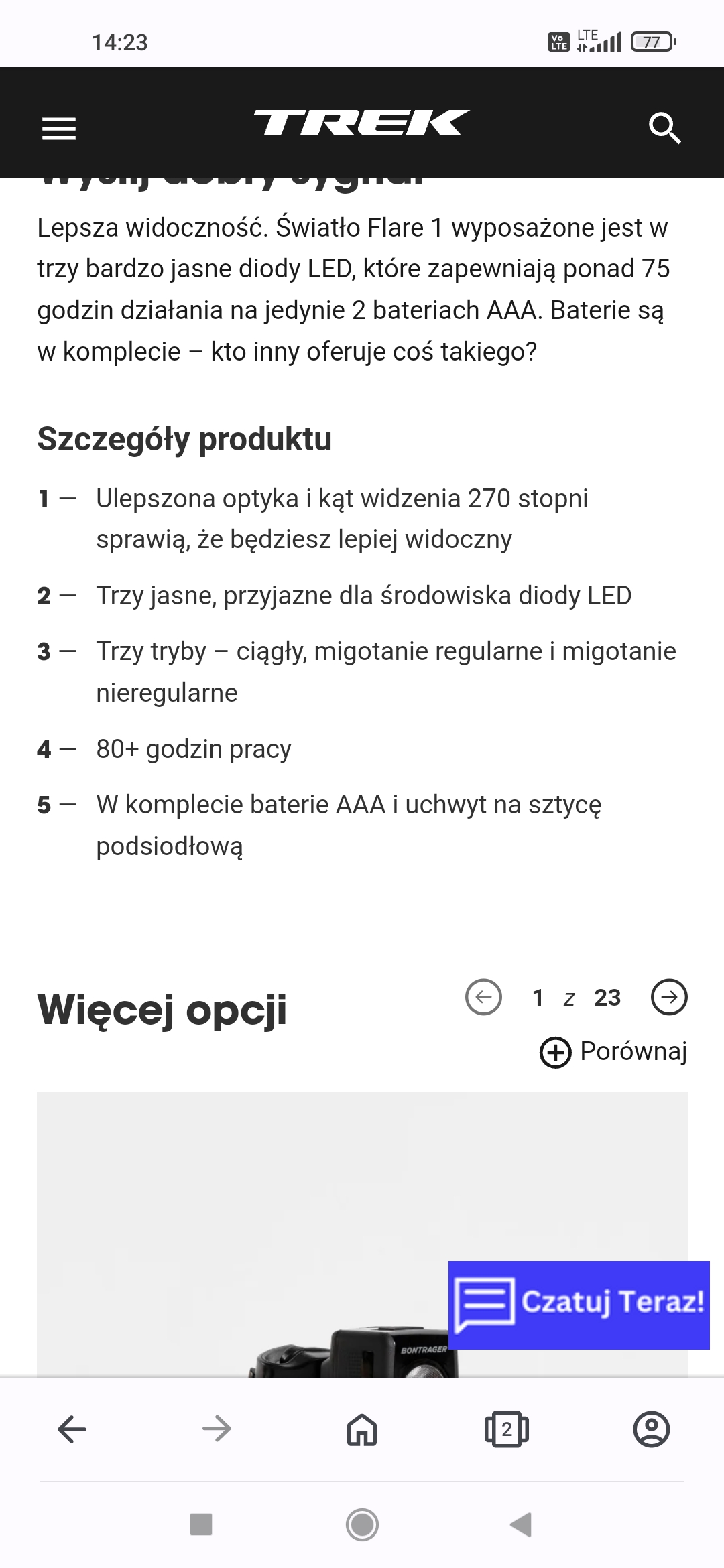Open the search magnifier icon

tap(665, 128)
